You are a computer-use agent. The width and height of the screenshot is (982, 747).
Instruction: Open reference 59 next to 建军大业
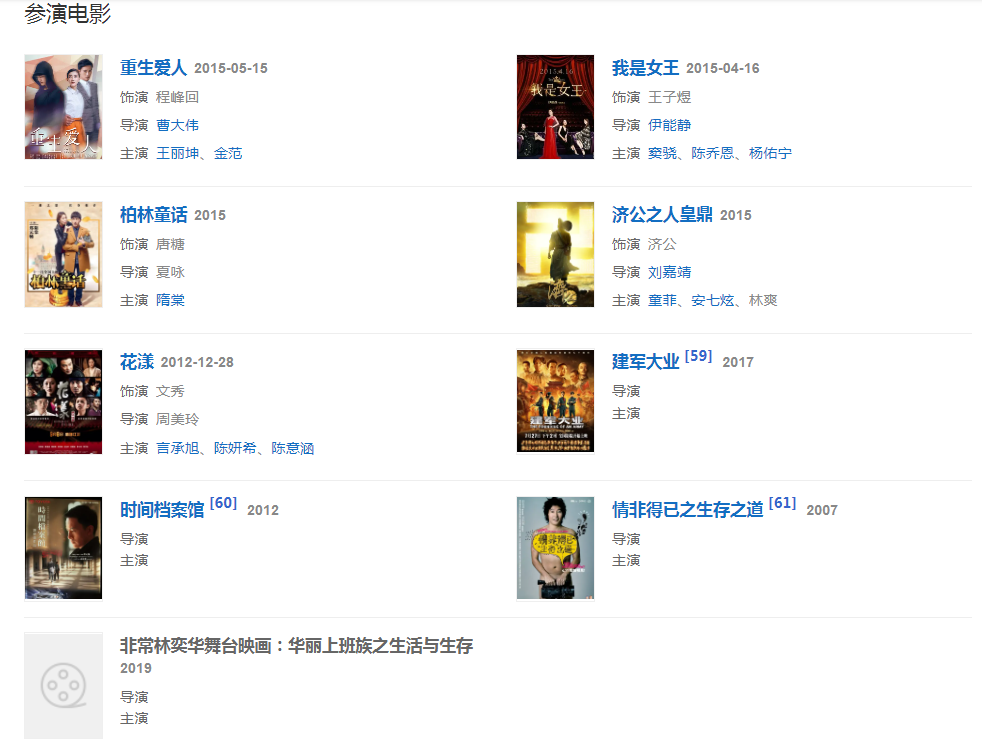698,356
